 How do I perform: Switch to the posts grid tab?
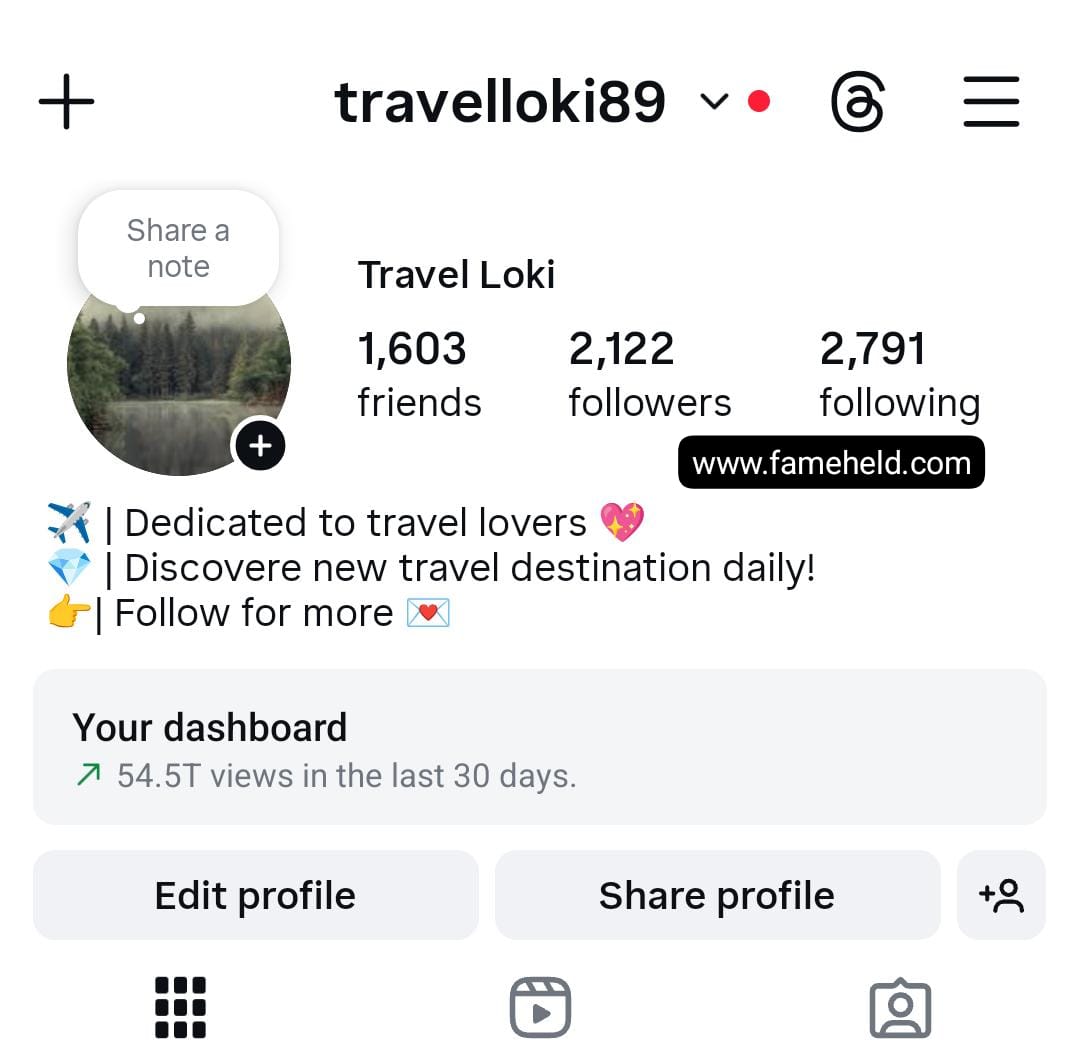pos(180,1007)
